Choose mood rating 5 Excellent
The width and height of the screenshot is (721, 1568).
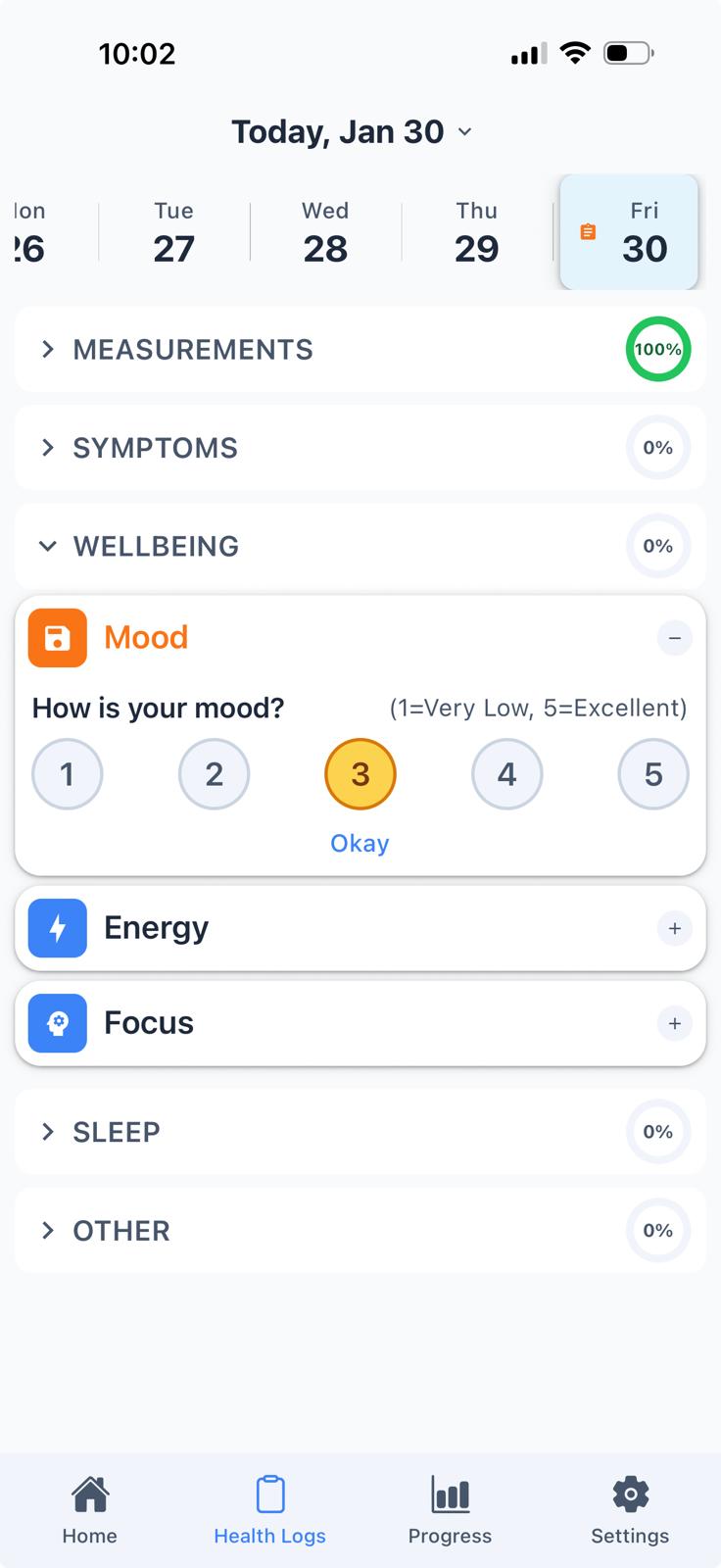click(653, 774)
